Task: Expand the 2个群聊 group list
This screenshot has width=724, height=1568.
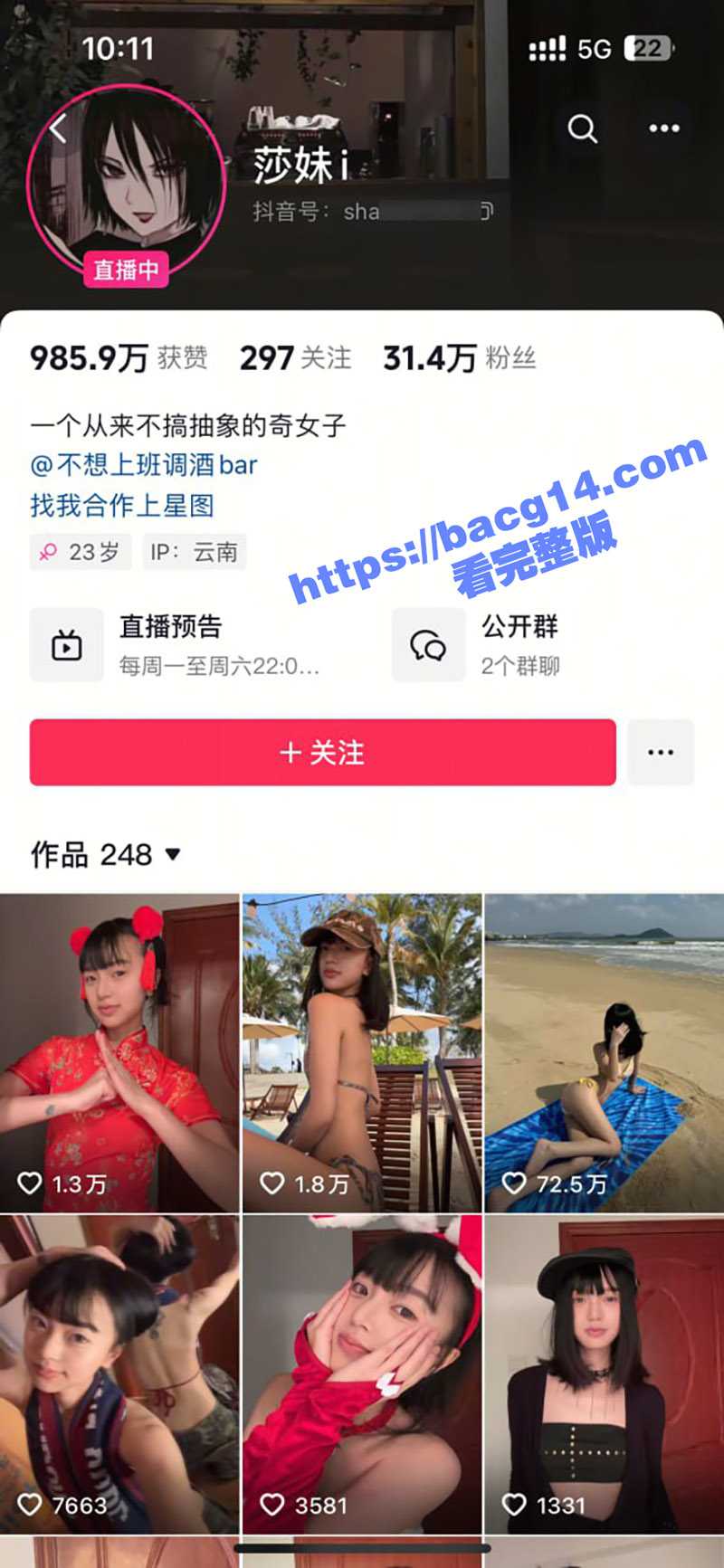Action: click(x=521, y=665)
